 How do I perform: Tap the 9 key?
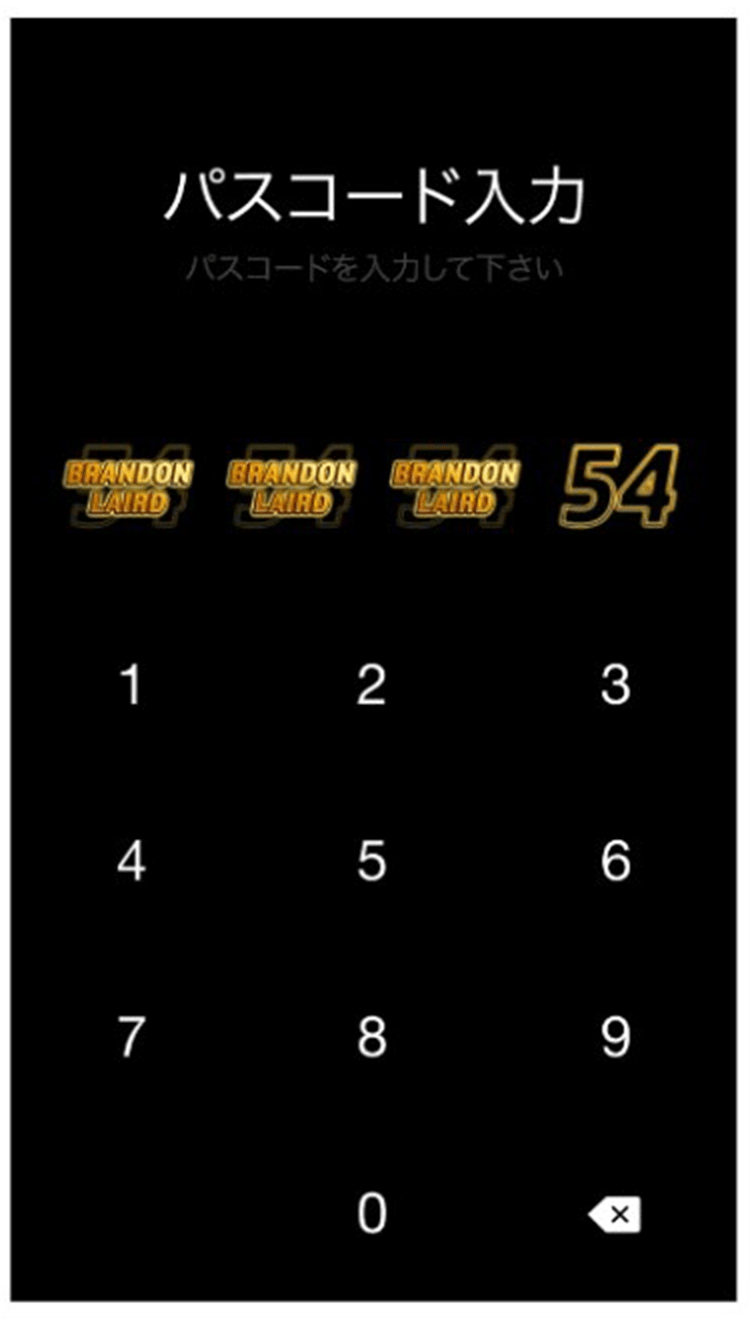point(615,1038)
